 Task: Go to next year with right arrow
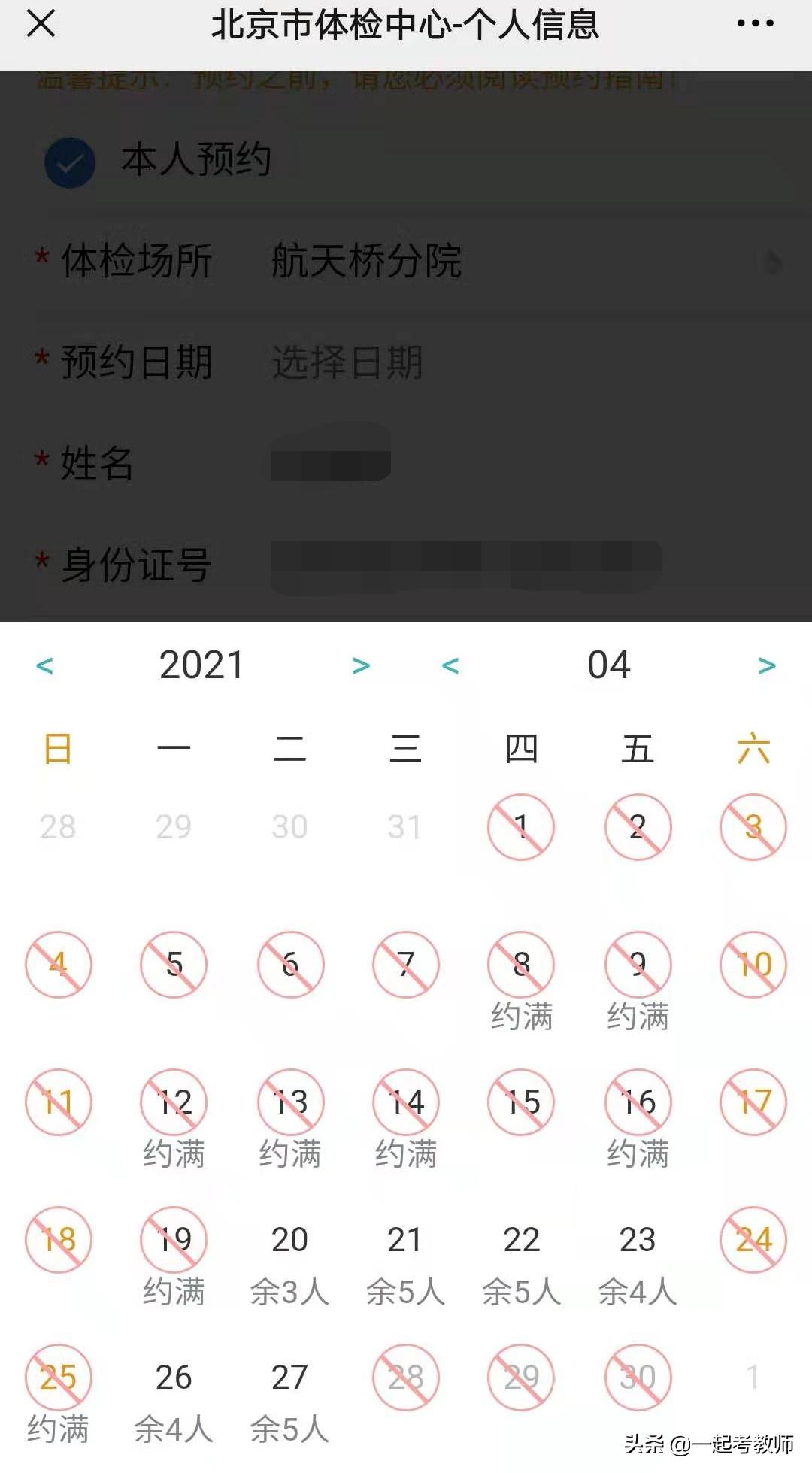click(x=361, y=665)
